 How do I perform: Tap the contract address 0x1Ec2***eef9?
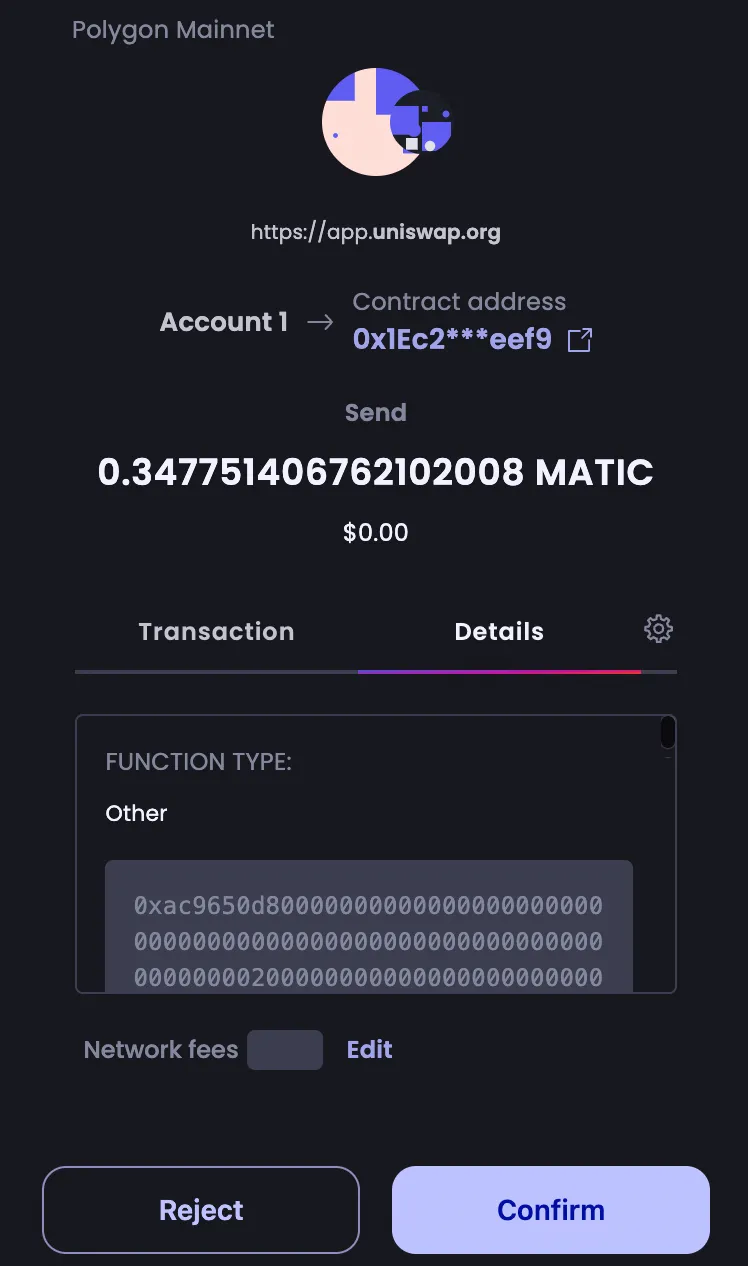coord(452,340)
